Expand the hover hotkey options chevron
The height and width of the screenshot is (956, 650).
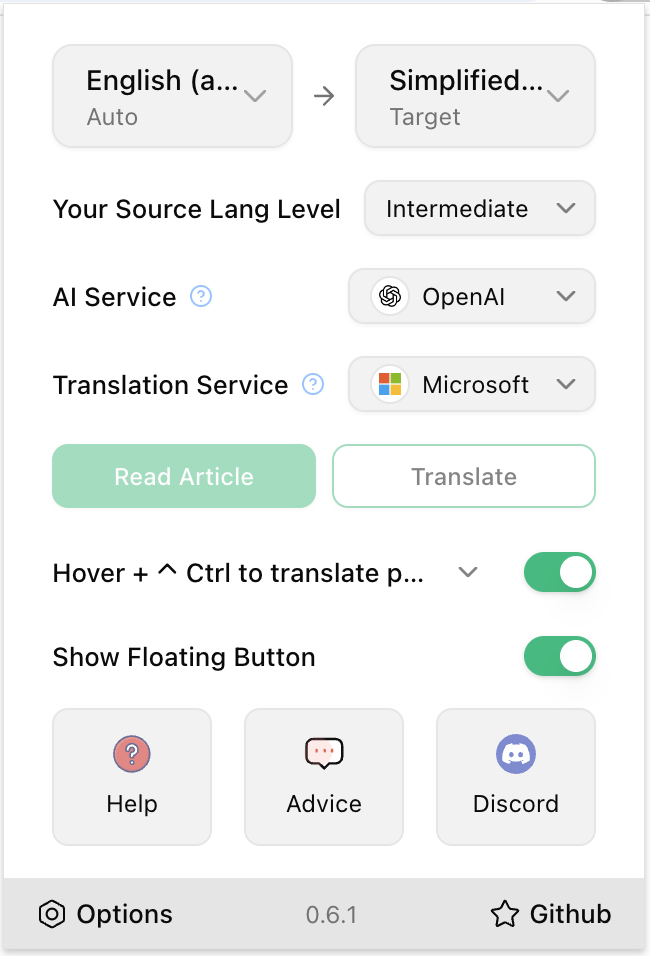tap(467, 573)
